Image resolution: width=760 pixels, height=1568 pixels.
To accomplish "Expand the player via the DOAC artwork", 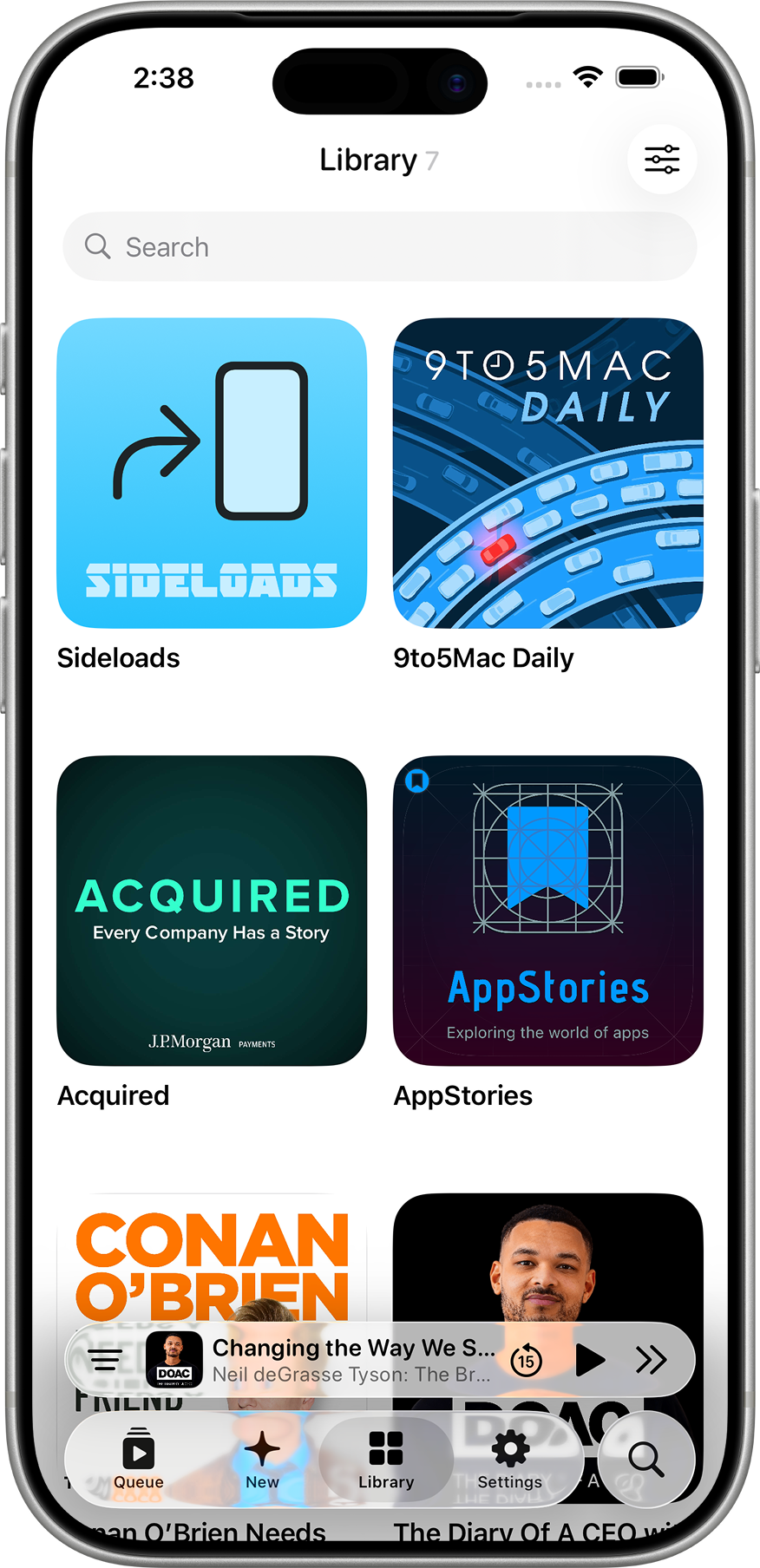I will [x=174, y=1359].
